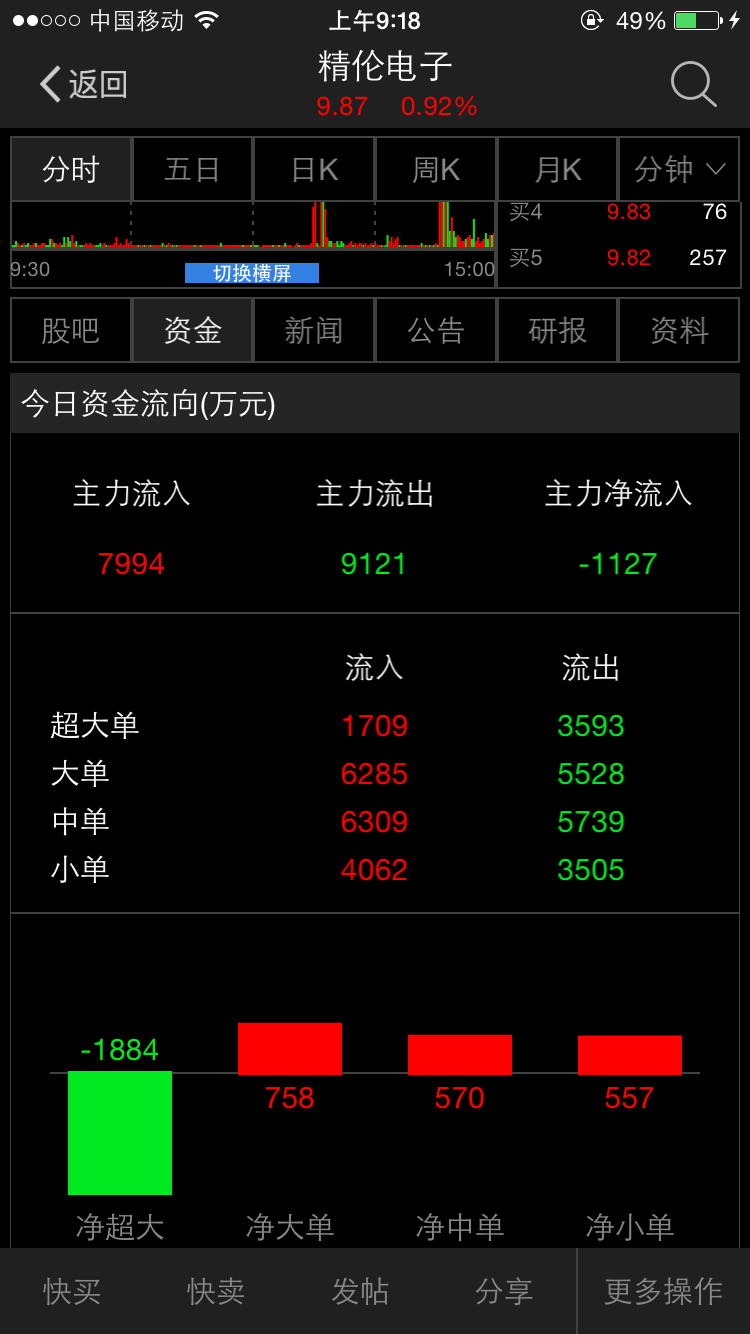Switch to the 日K chart tab
This screenshot has height=1334, width=750.
tap(314, 170)
